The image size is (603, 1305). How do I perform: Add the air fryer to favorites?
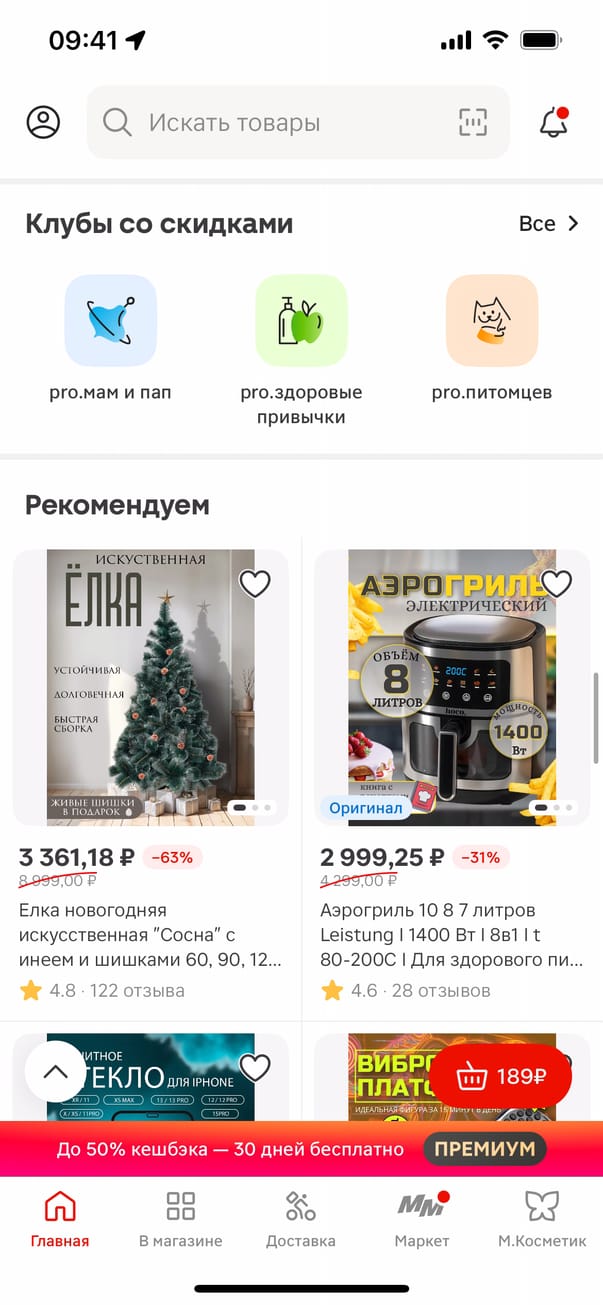point(556,583)
